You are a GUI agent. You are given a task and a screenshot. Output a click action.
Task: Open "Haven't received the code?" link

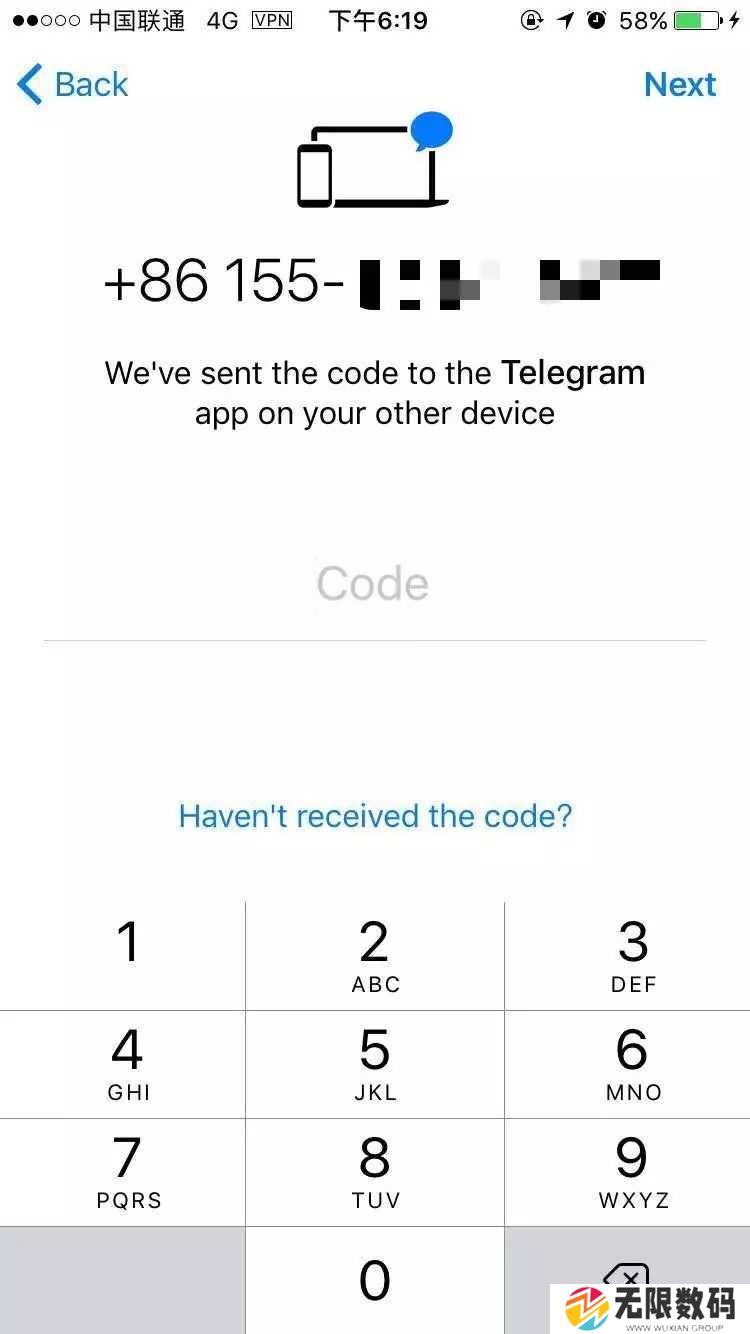[x=375, y=816]
